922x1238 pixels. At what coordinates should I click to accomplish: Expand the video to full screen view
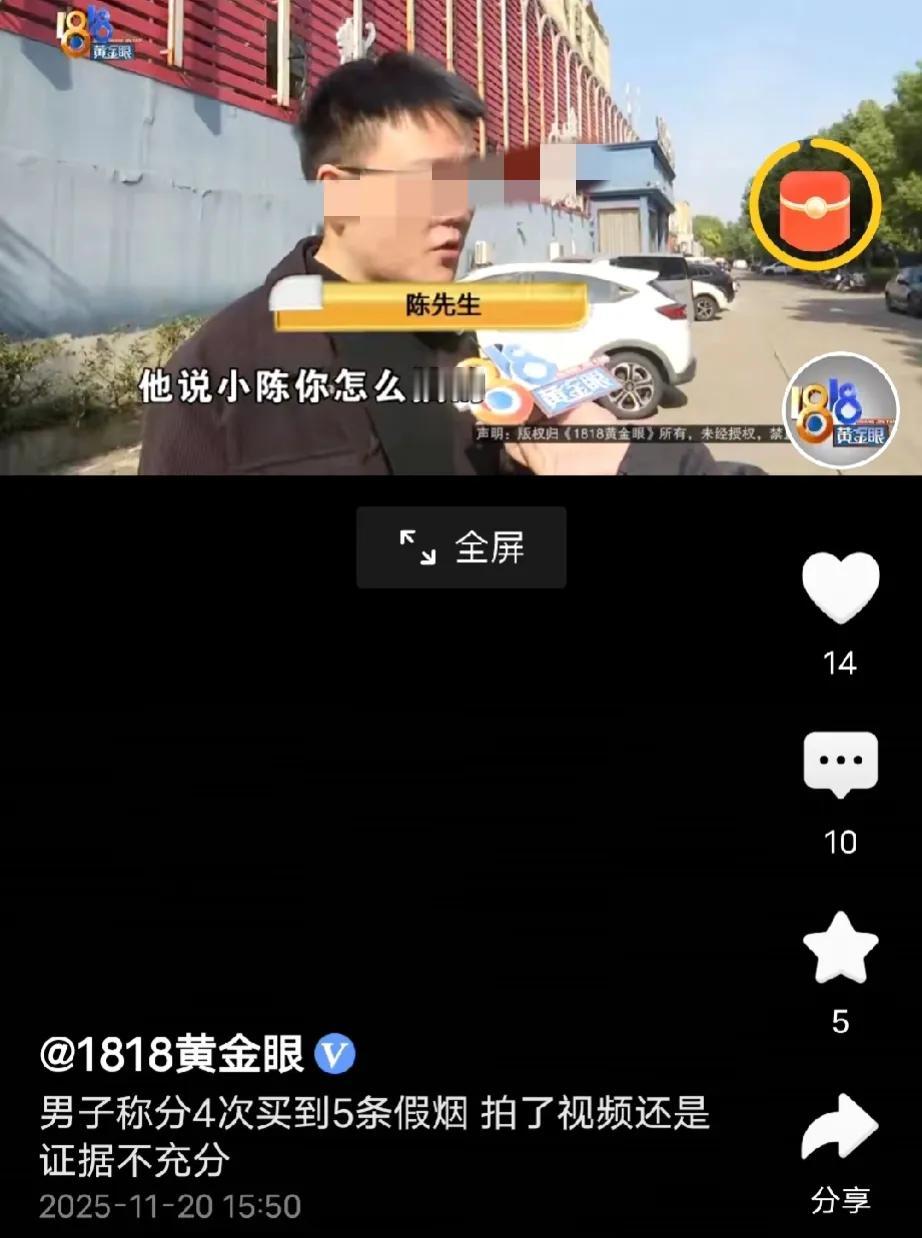pos(460,547)
